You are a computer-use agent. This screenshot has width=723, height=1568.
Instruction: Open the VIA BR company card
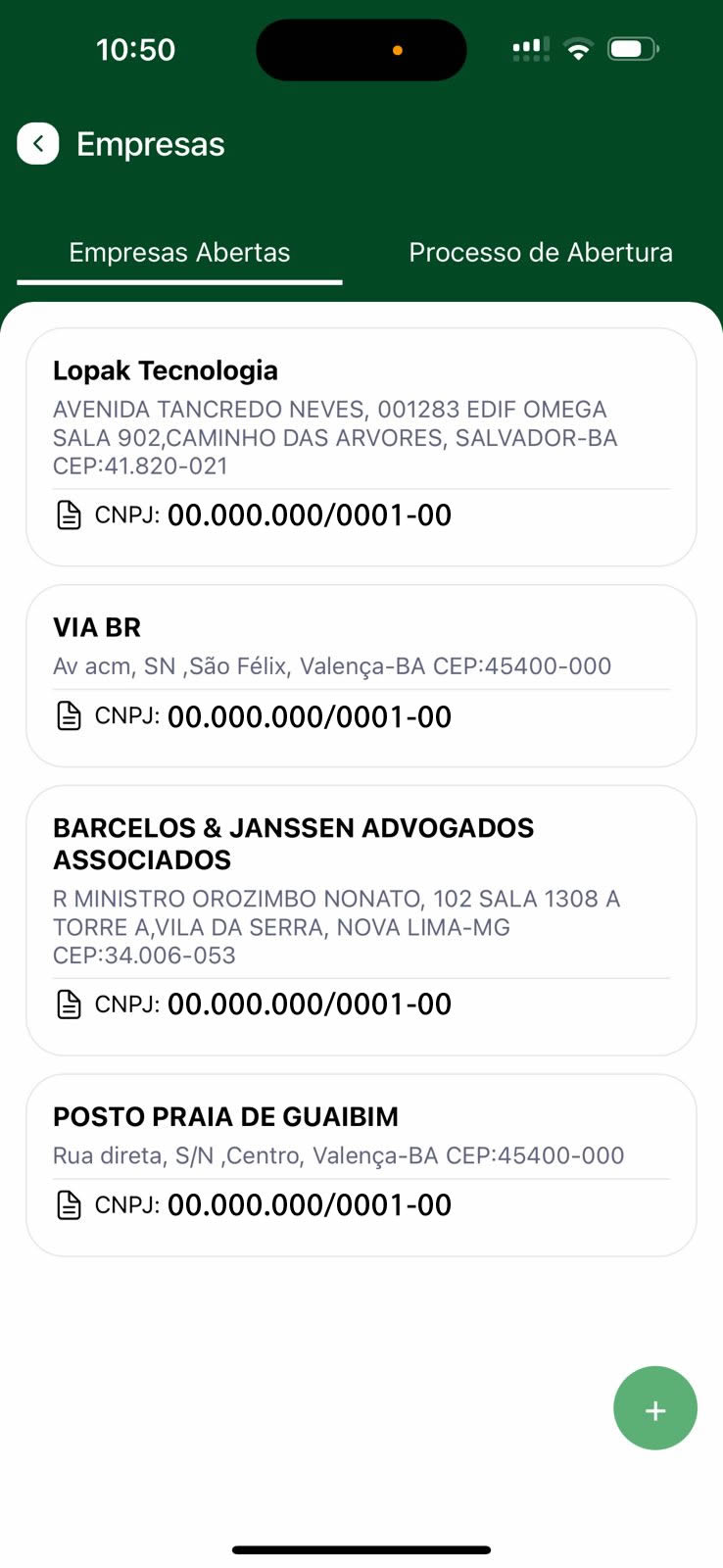(361, 675)
